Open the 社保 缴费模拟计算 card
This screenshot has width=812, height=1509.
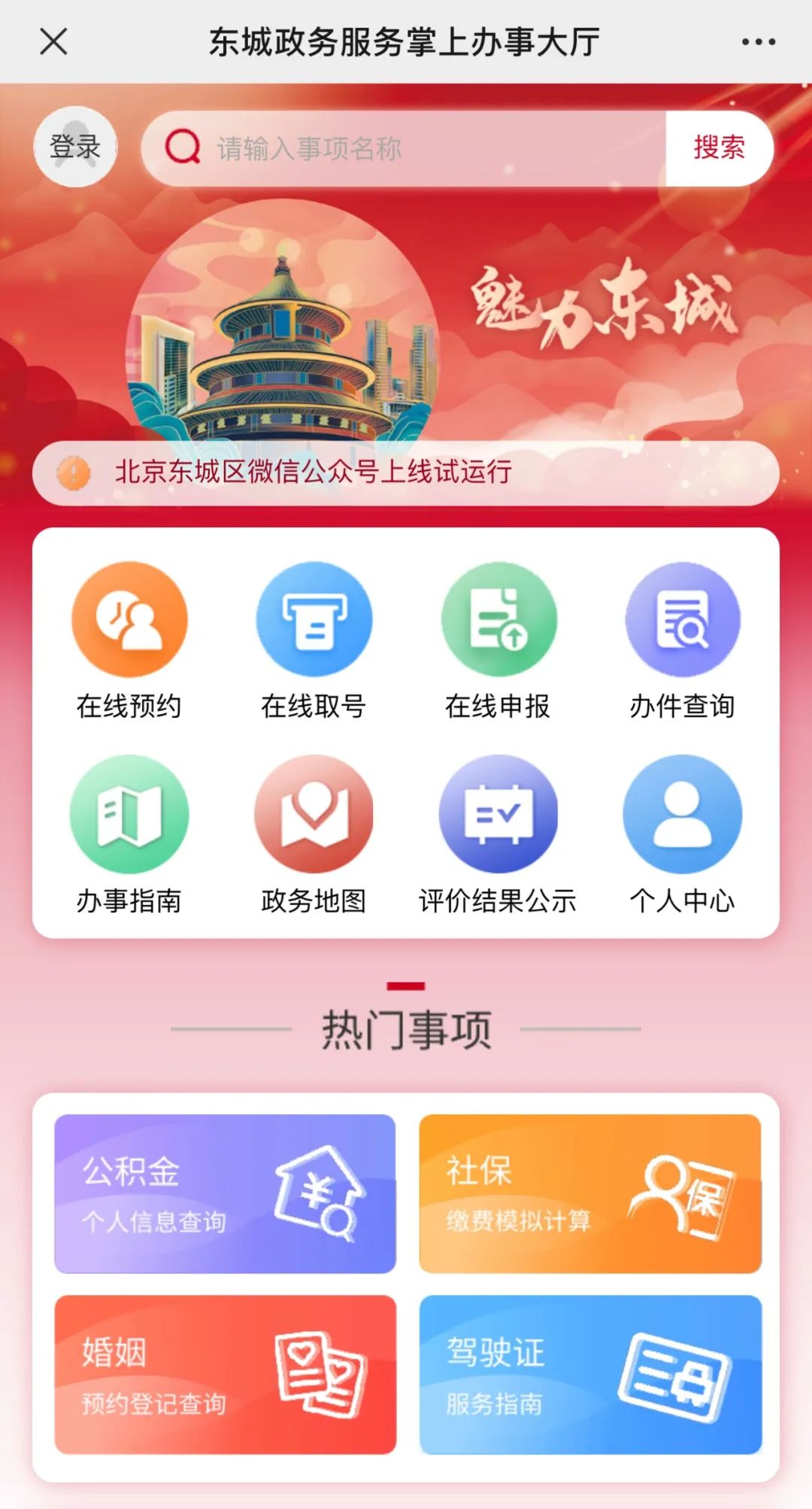[x=590, y=1194]
